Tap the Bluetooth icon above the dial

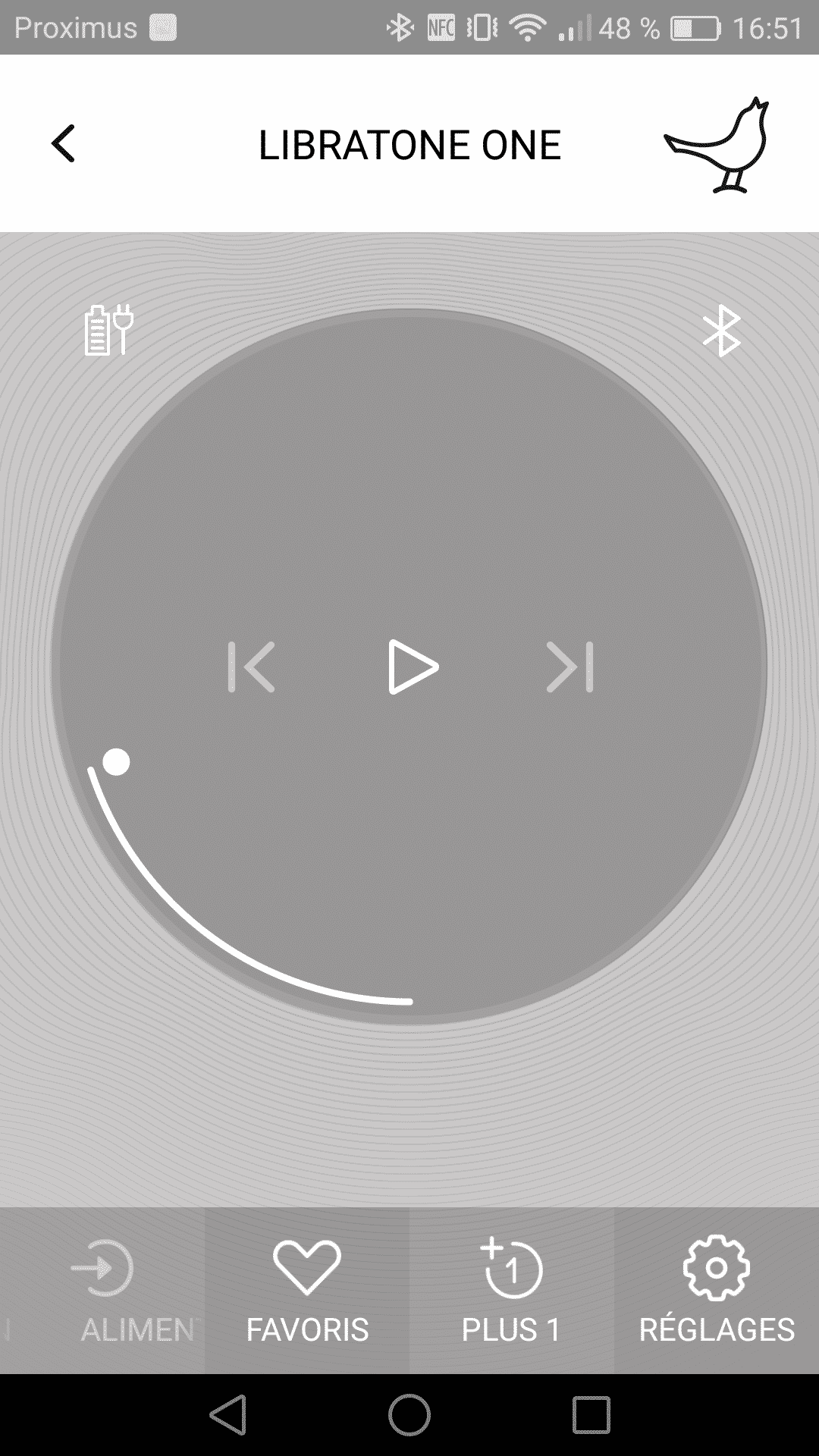pos(721,331)
